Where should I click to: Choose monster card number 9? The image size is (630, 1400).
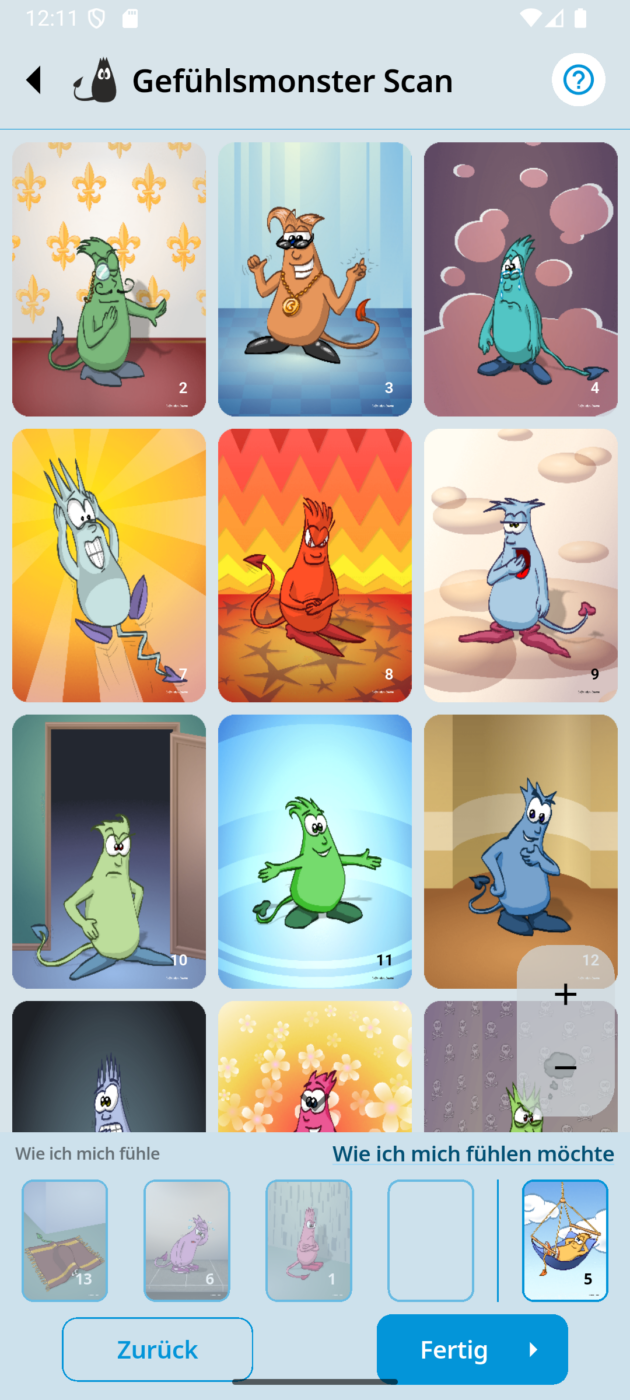pos(521,565)
